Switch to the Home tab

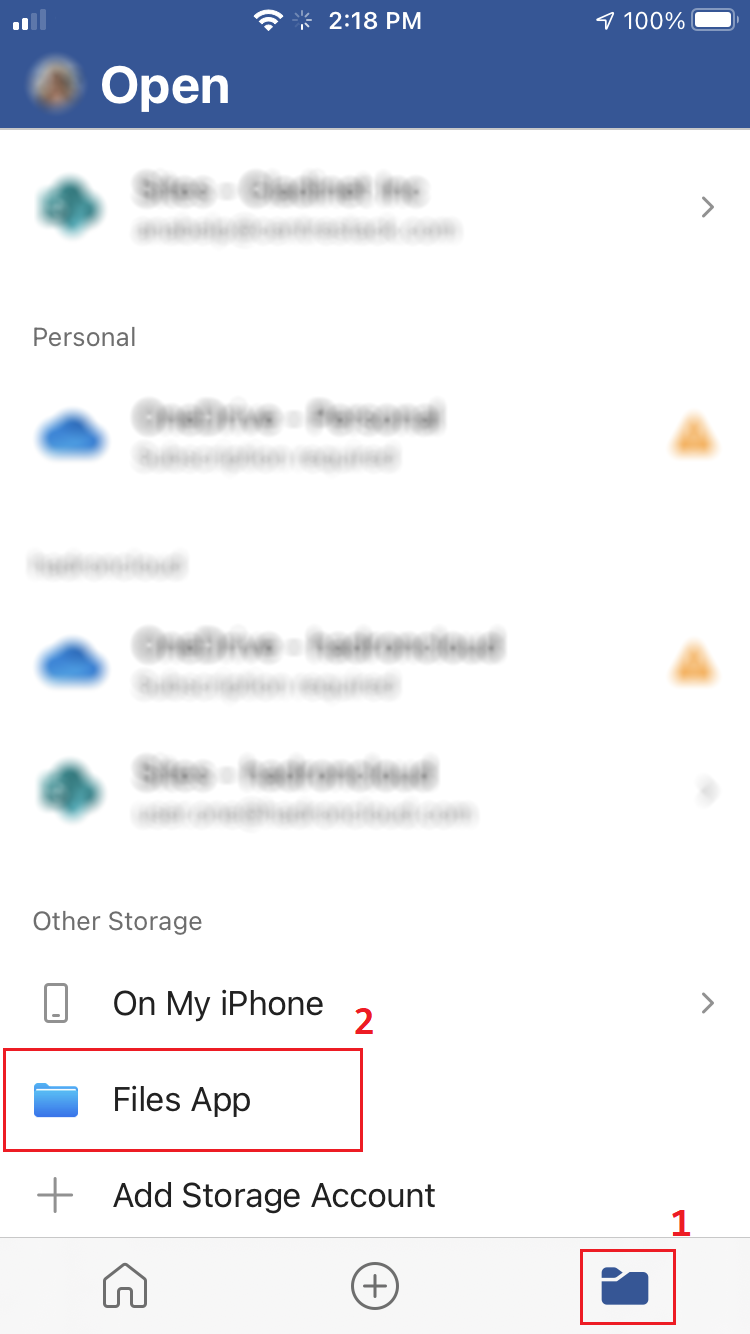coord(125,1285)
